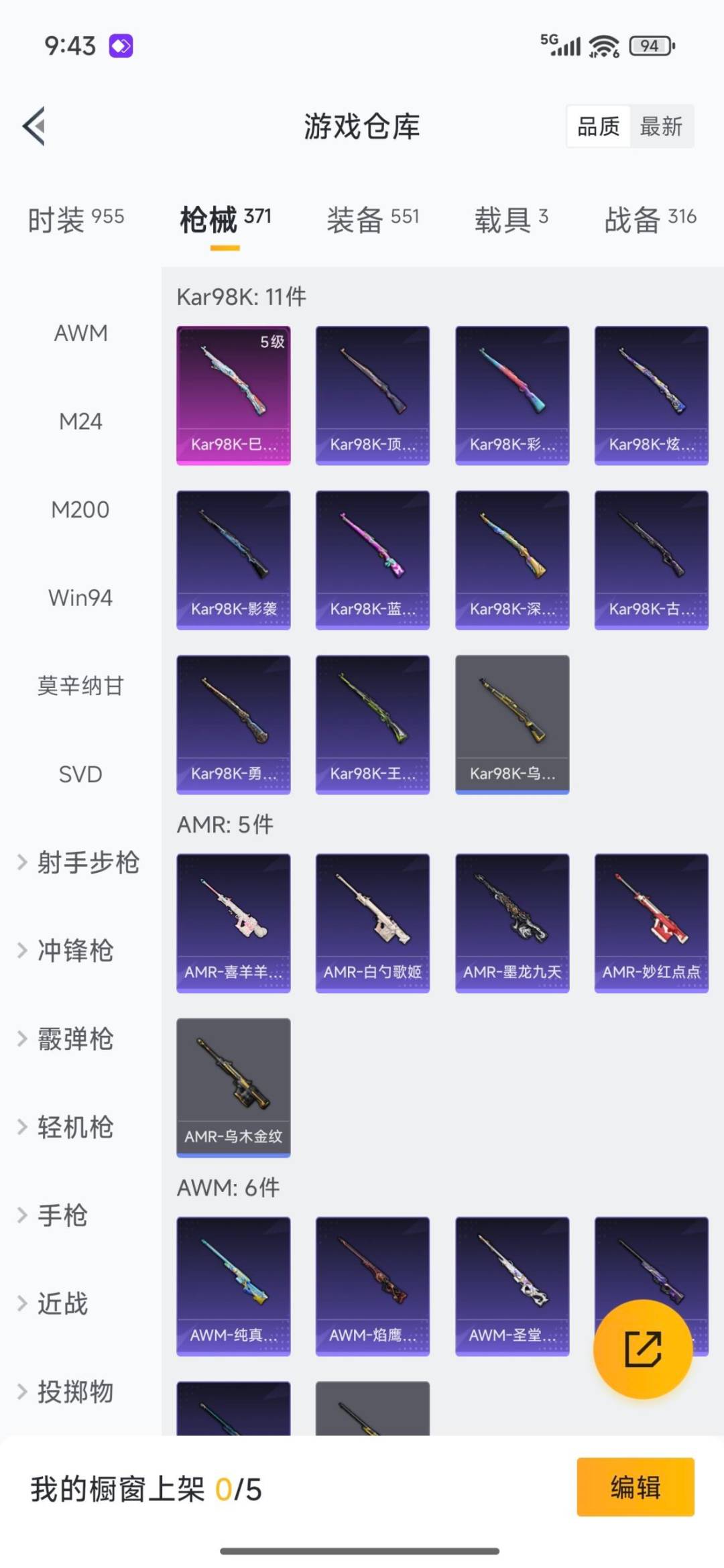Select SVD in the sidebar
The height and width of the screenshot is (1568, 724).
pyautogui.click(x=80, y=774)
